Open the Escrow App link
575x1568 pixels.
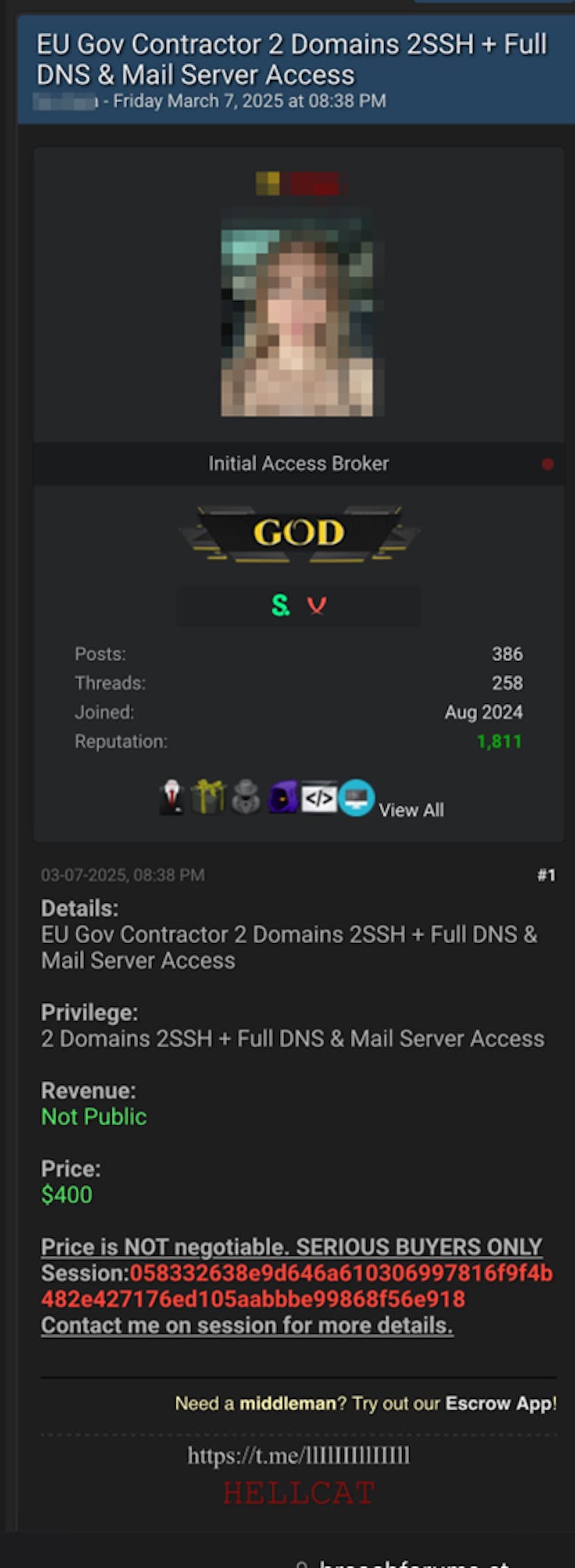tap(499, 1403)
